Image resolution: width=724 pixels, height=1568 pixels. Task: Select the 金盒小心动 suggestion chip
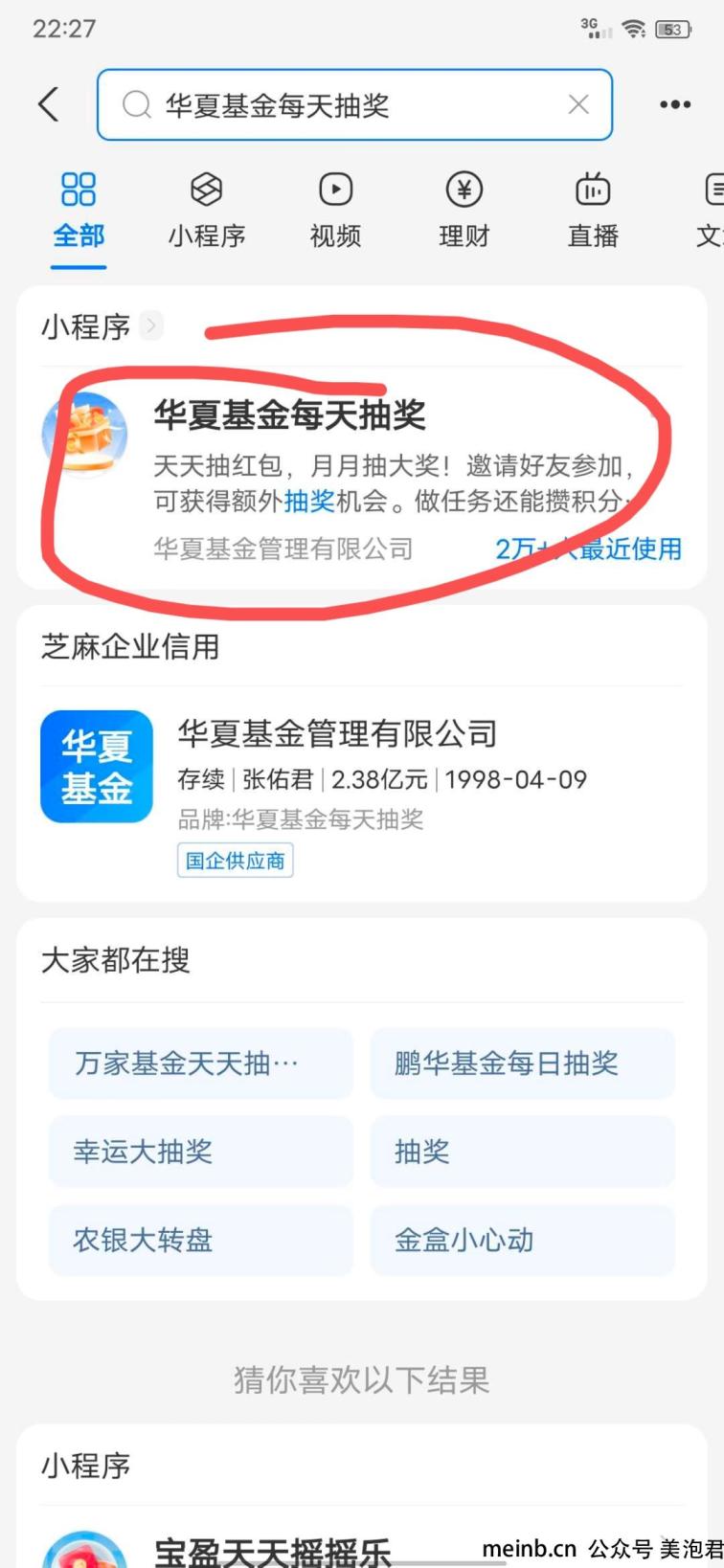(x=522, y=1241)
